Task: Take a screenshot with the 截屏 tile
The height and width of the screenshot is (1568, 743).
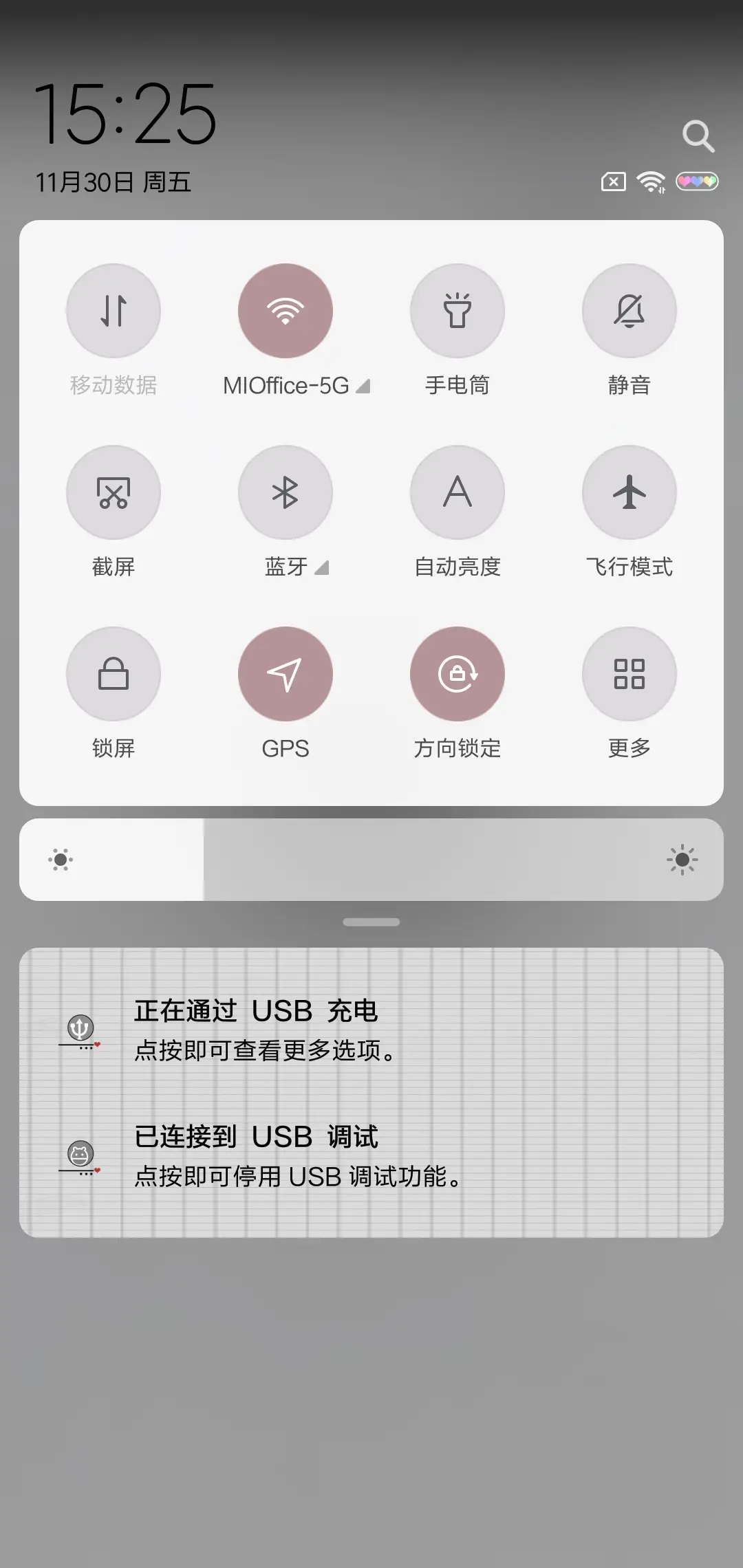Action: tap(114, 492)
